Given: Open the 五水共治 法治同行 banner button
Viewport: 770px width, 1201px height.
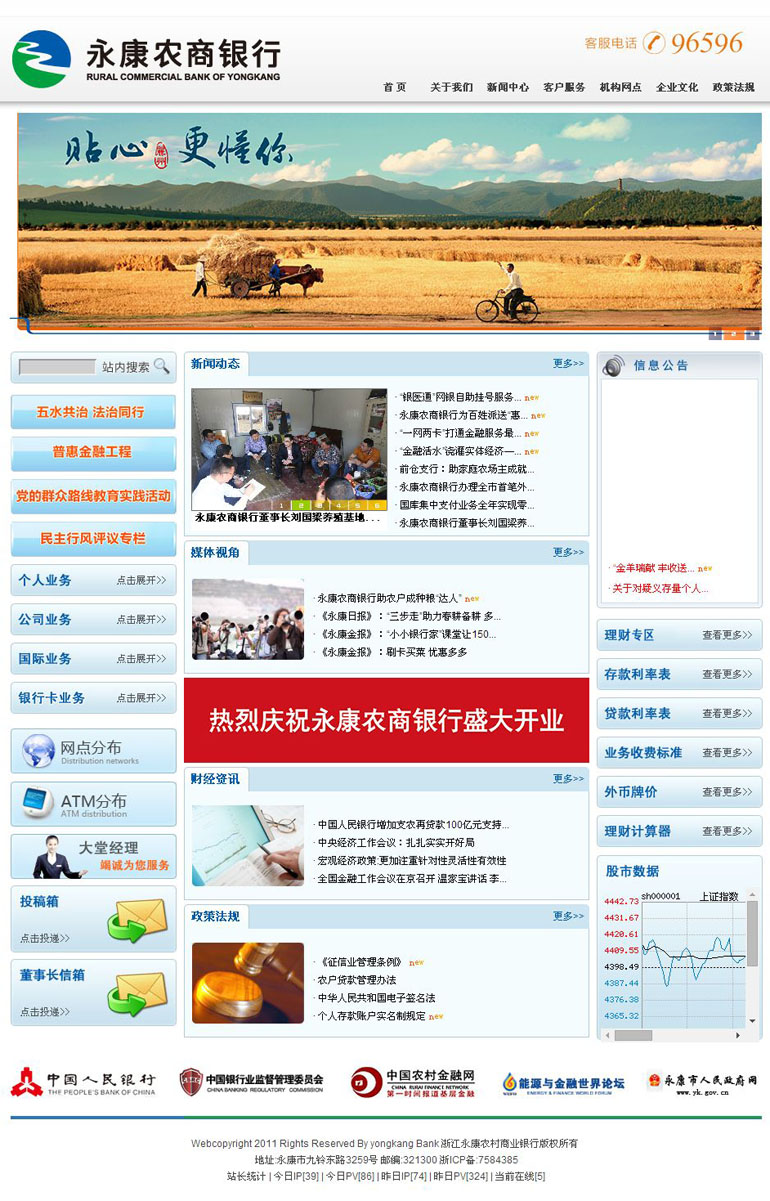Looking at the screenshot, I should click(x=93, y=412).
